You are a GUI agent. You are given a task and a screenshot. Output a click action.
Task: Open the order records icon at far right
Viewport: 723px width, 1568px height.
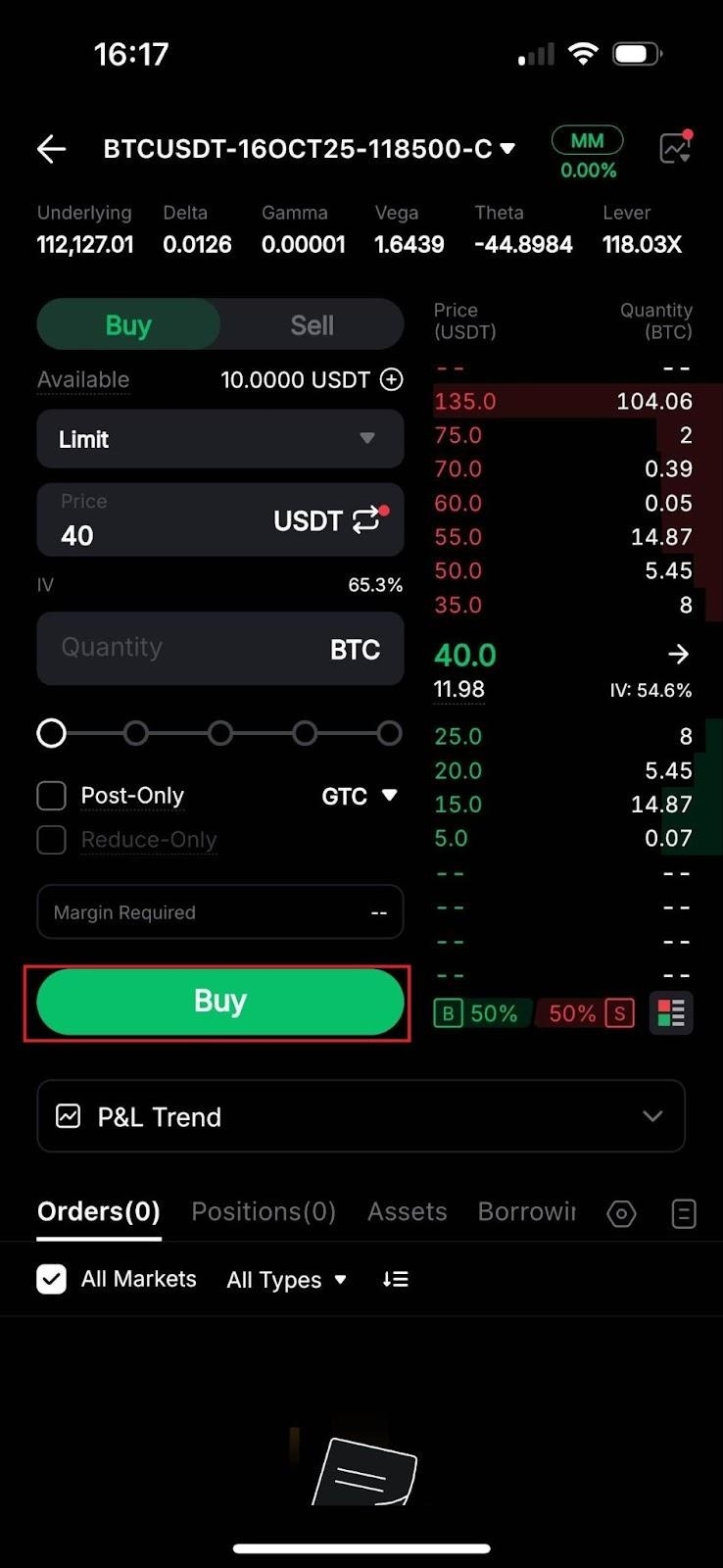684,1213
